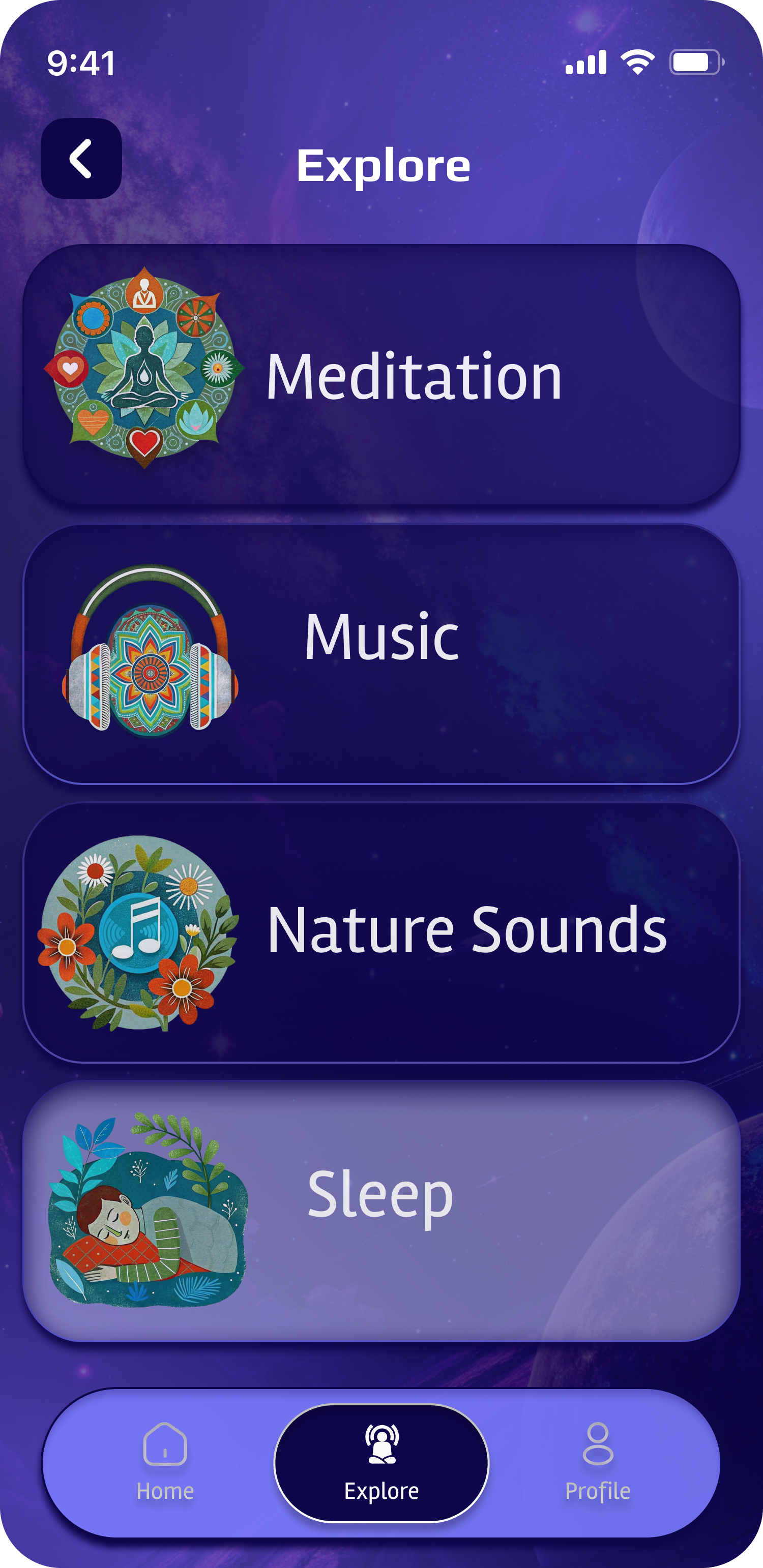The image size is (763, 1568).
Task: Open the Meditation category card
Action: [x=381, y=375]
